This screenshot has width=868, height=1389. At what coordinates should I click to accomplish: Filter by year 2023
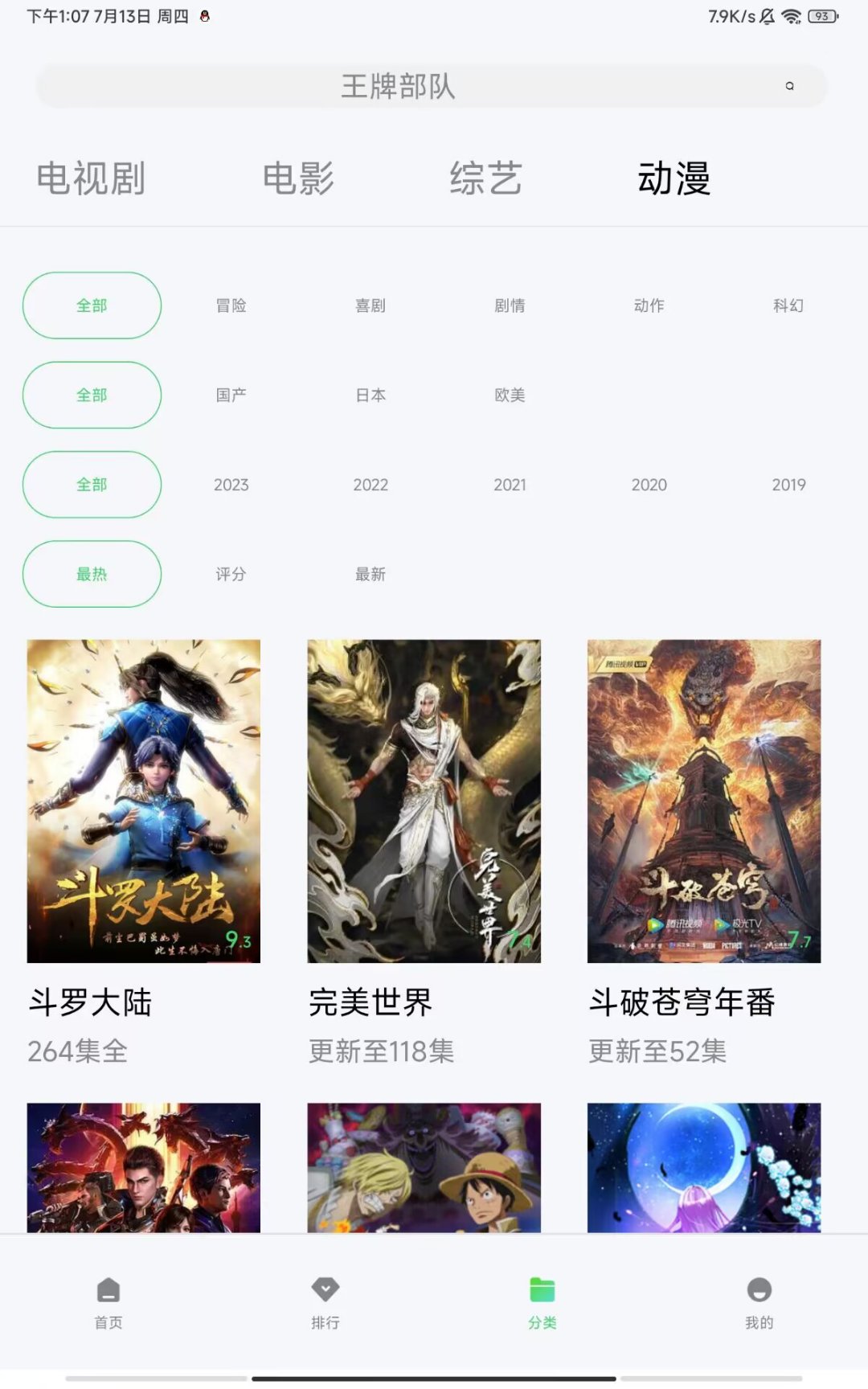(231, 485)
